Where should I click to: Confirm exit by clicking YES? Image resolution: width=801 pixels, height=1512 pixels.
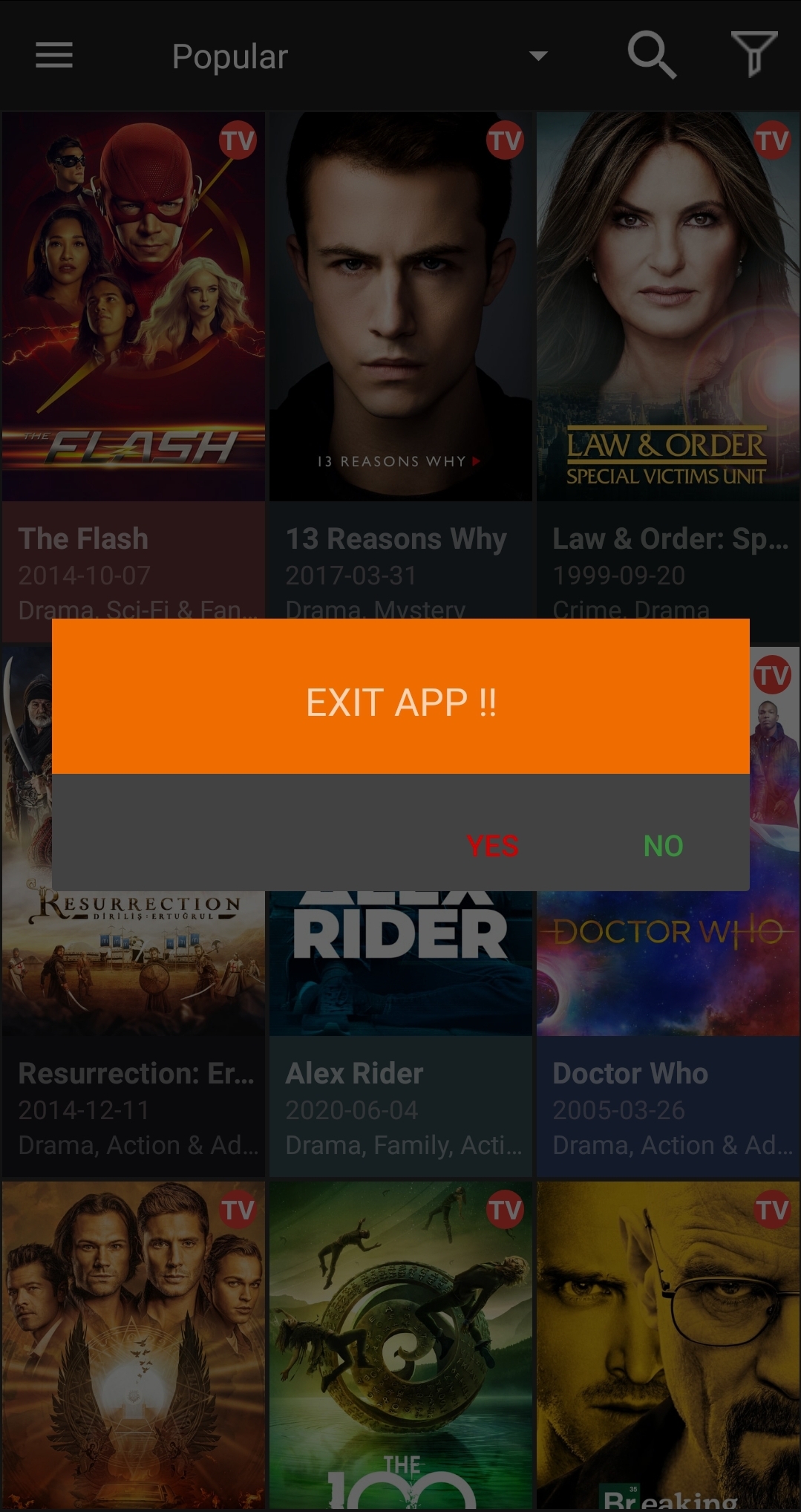tap(492, 846)
